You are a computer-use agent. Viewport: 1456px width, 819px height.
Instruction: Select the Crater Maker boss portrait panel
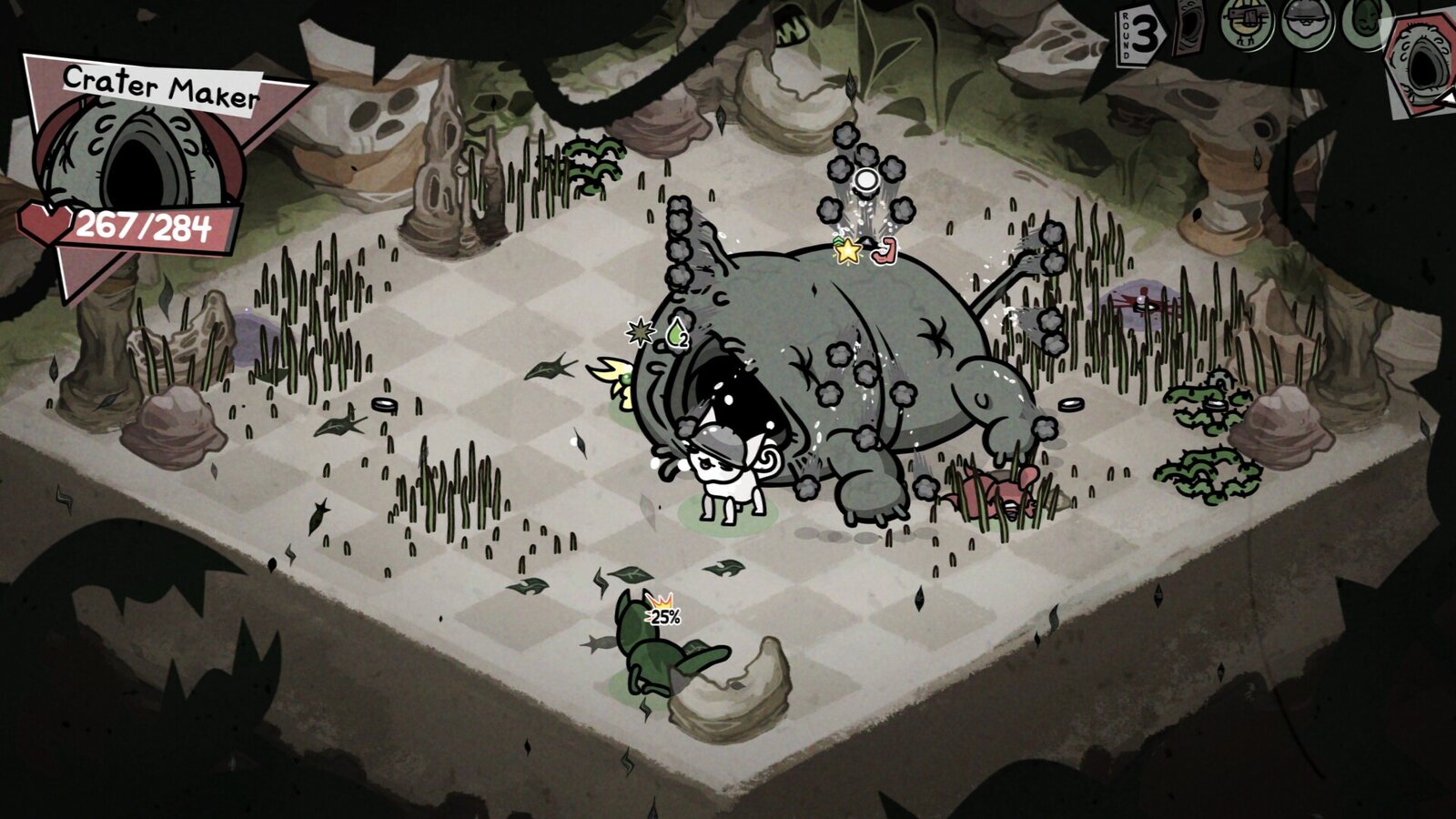(136, 168)
